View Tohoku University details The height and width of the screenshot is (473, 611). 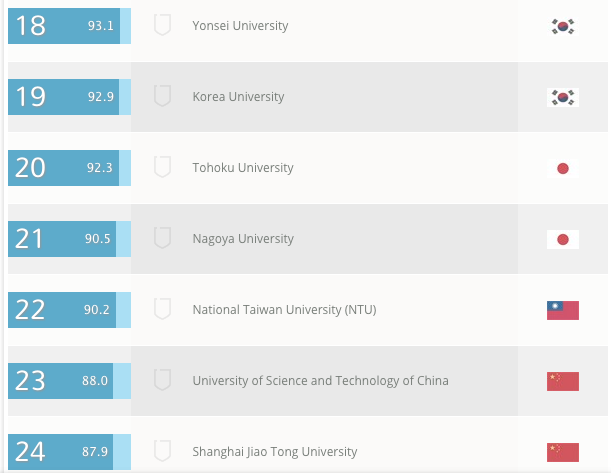pos(243,168)
